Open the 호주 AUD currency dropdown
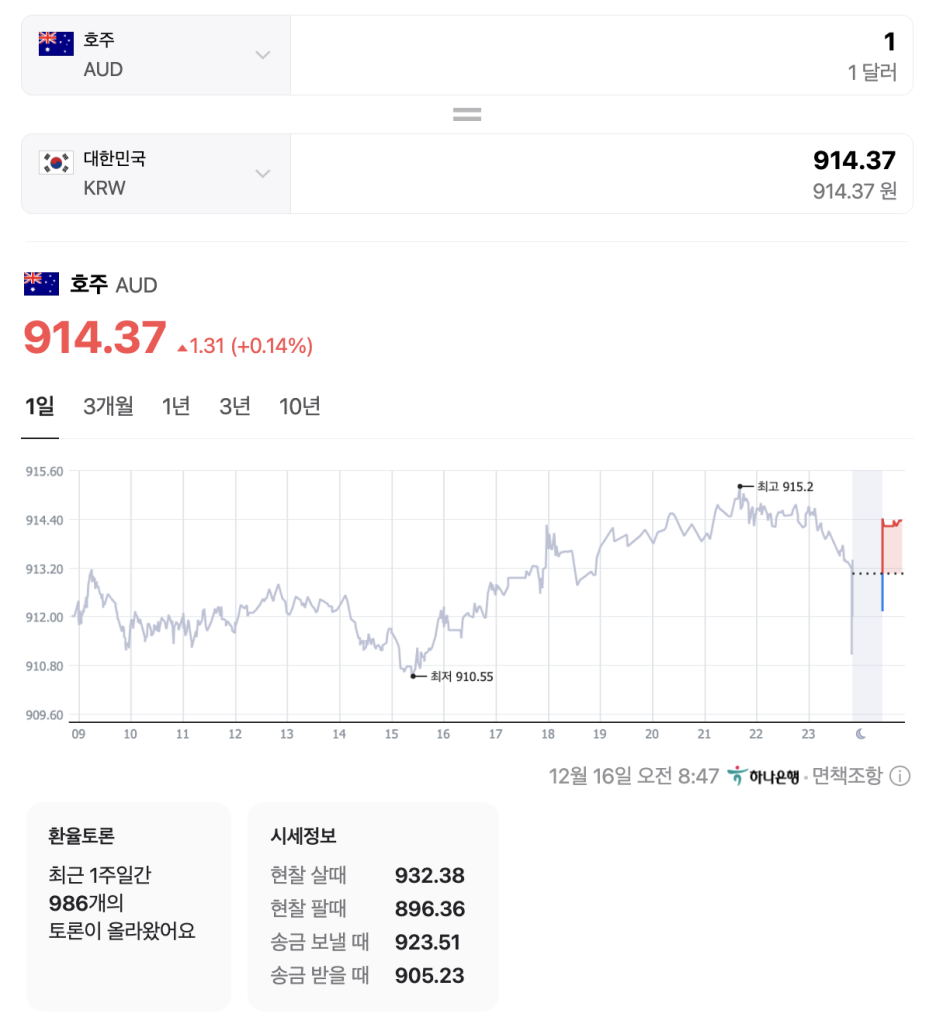The width and height of the screenshot is (936, 1024). click(156, 56)
